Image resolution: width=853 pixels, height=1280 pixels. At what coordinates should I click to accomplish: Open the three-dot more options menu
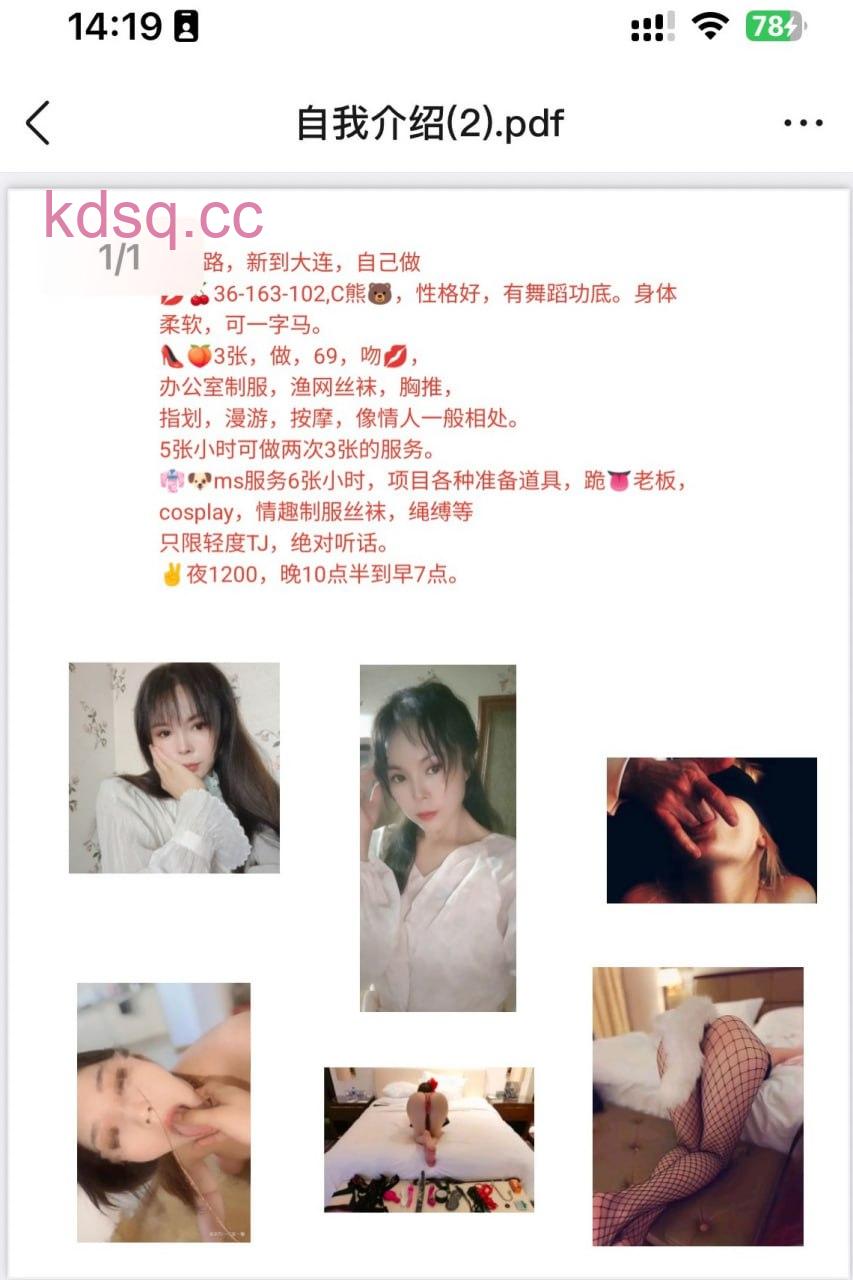click(x=802, y=123)
